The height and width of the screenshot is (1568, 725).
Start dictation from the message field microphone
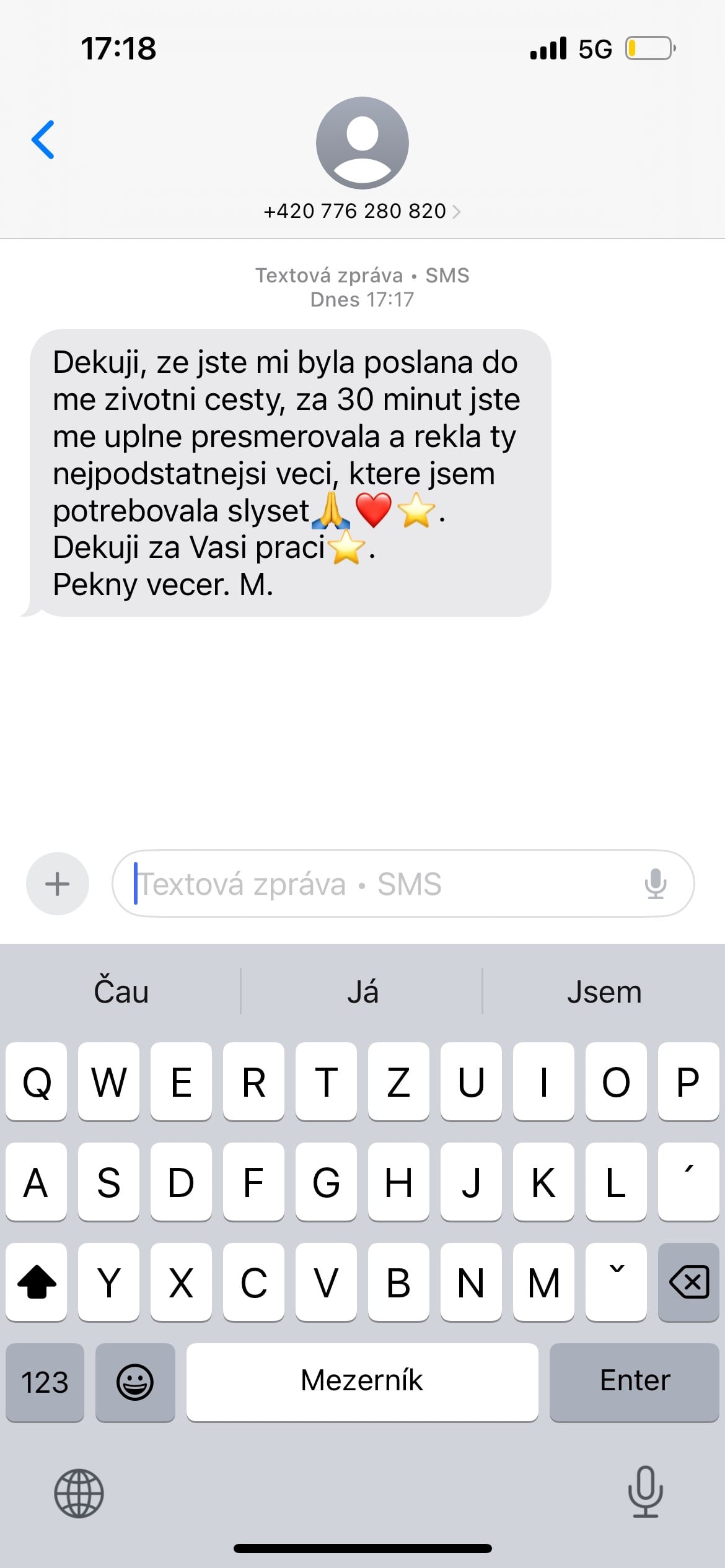[655, 884]
